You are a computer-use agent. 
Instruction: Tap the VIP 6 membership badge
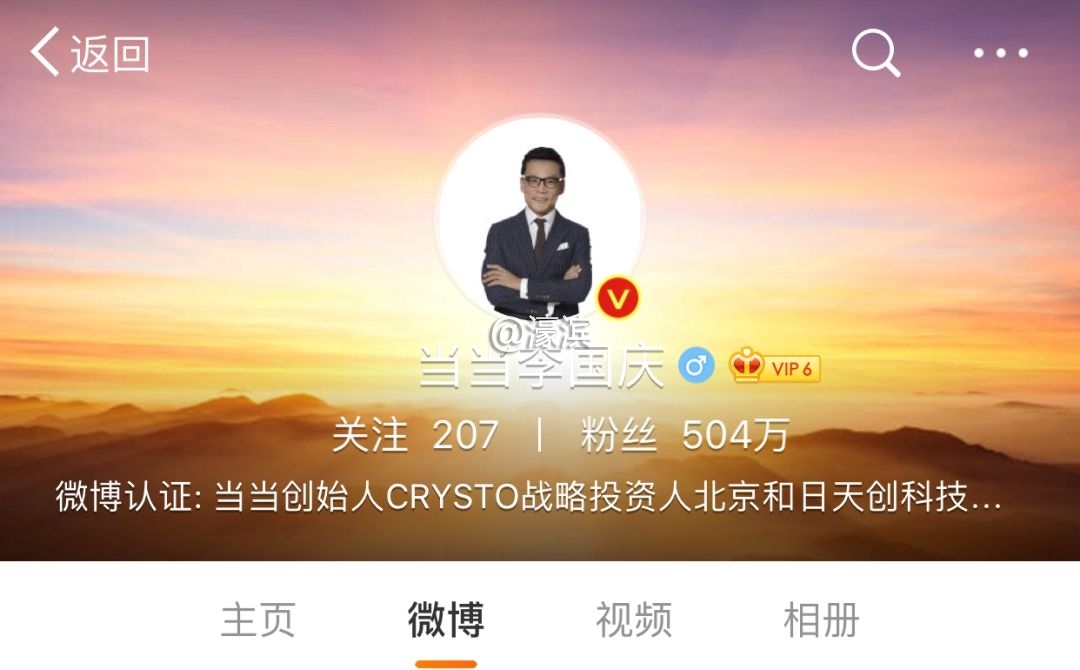[x=775, y=367]
